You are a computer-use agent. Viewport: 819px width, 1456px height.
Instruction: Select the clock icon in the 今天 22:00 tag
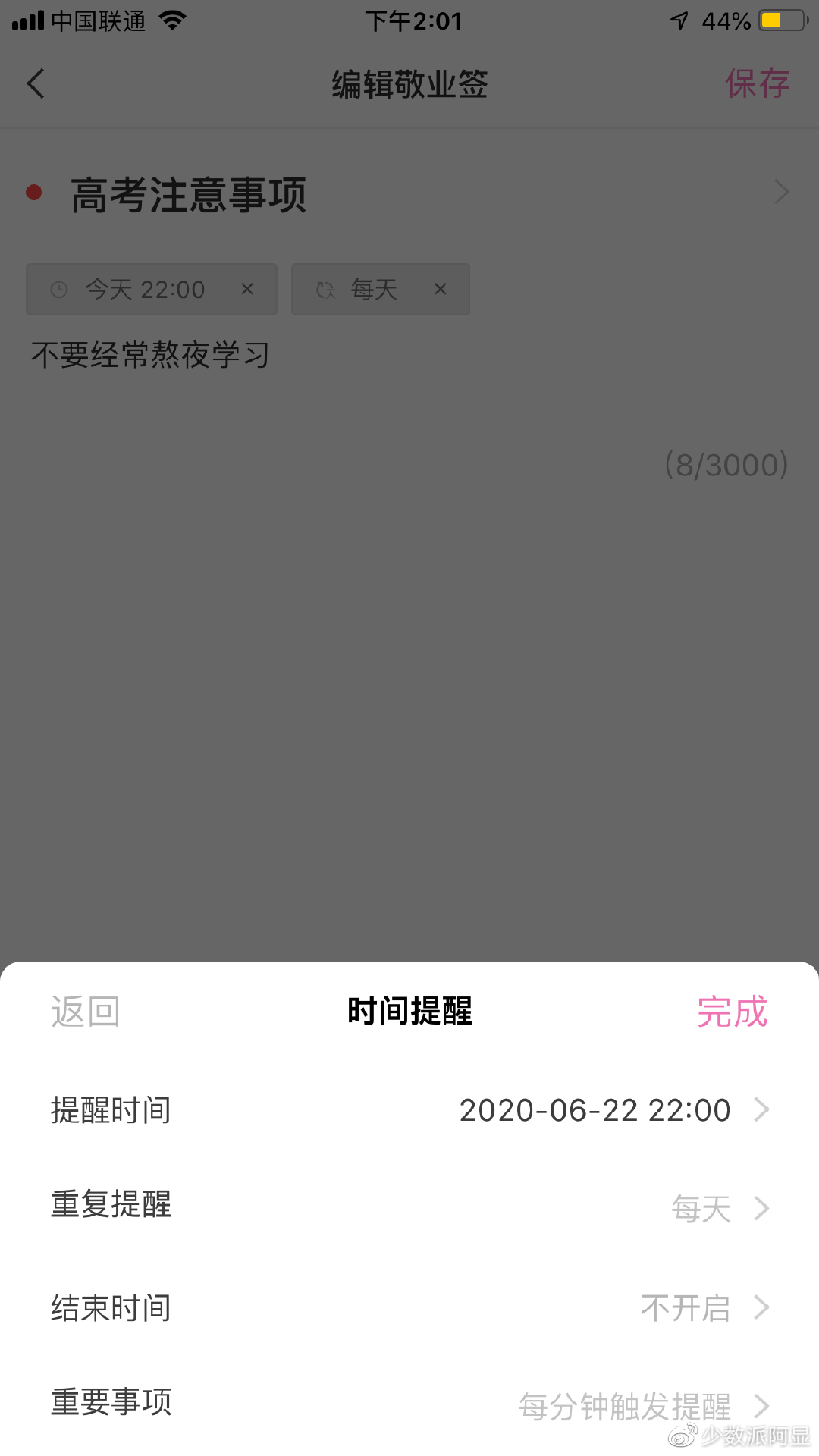[x=58, y=289]
